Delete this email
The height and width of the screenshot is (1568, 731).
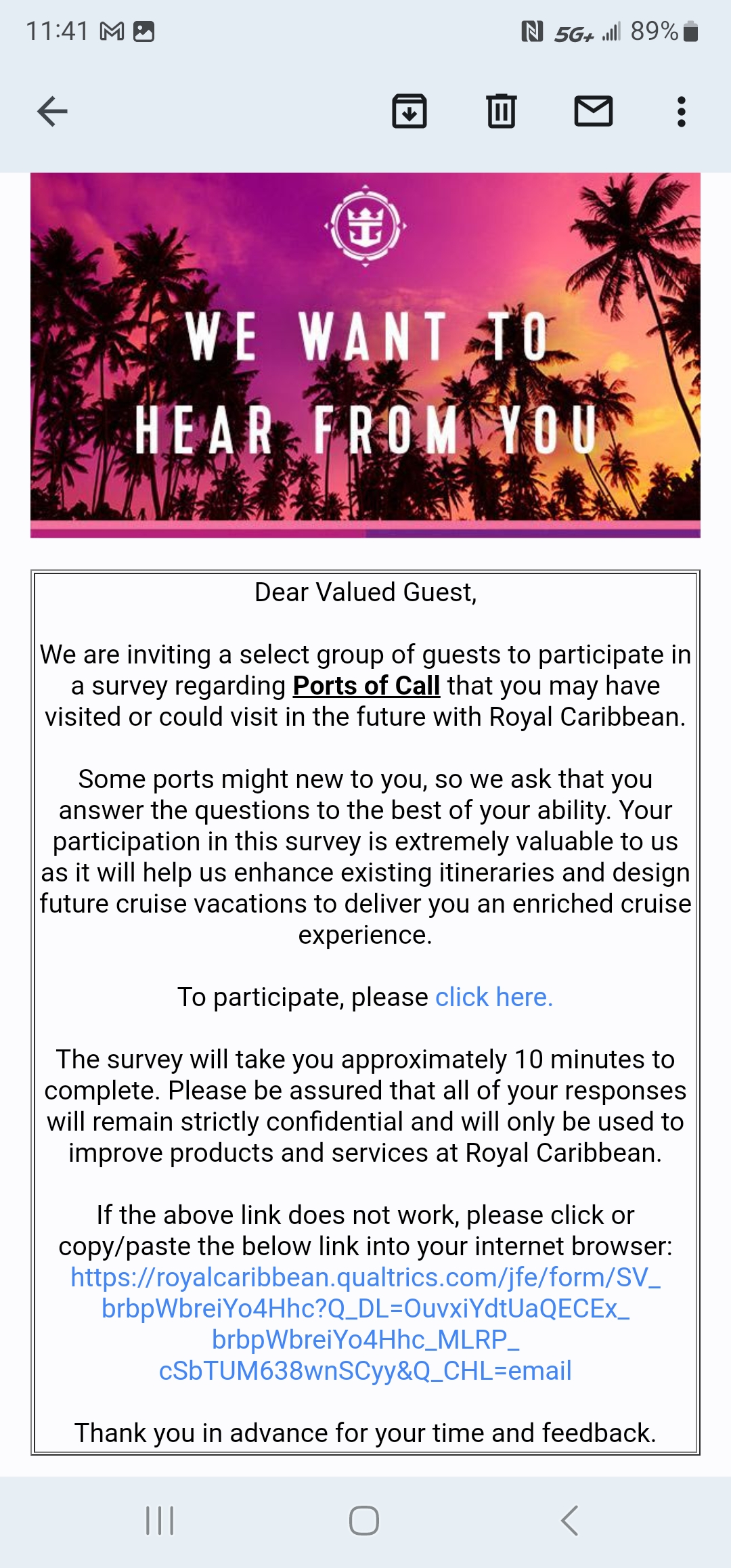pos(502,112)
